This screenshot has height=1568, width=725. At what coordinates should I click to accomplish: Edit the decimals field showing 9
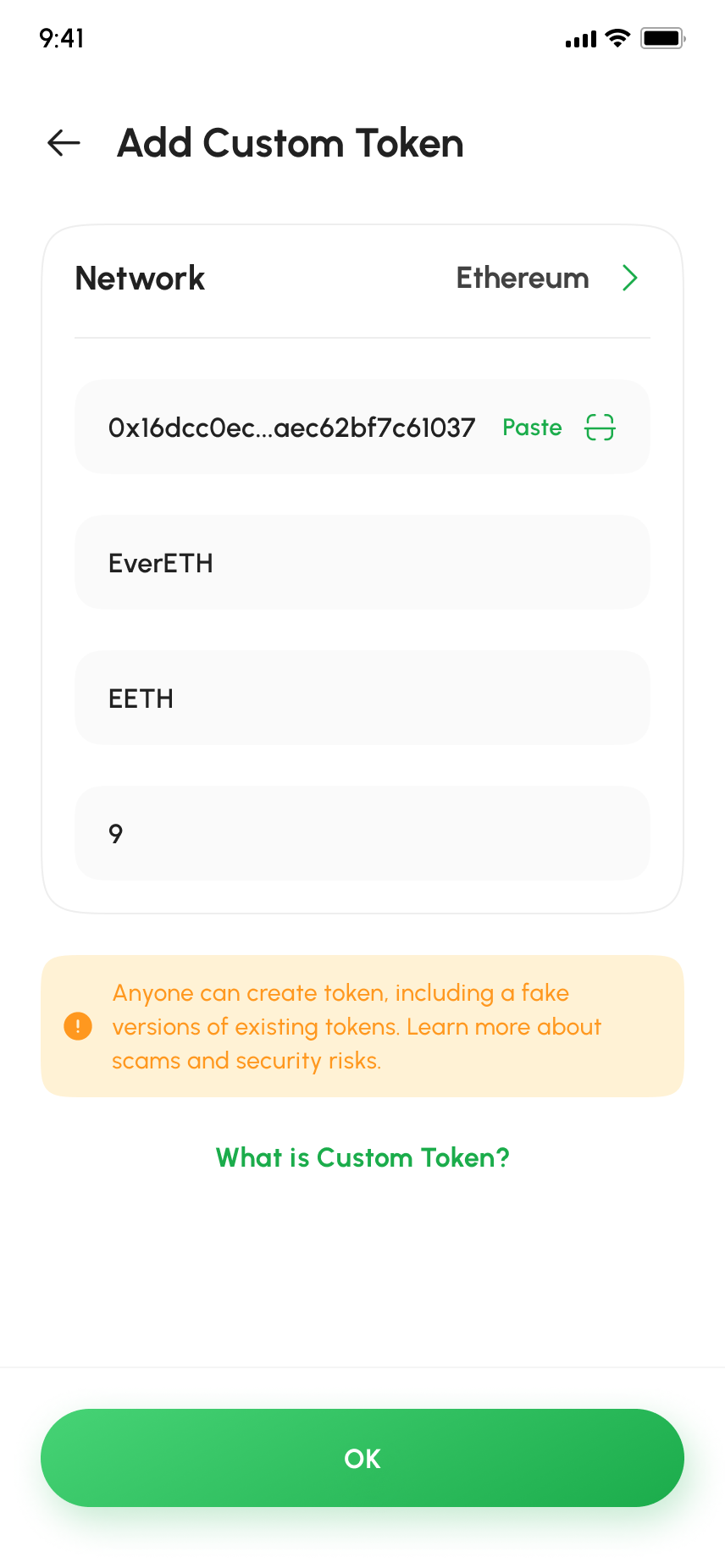(x=362, y=834)
